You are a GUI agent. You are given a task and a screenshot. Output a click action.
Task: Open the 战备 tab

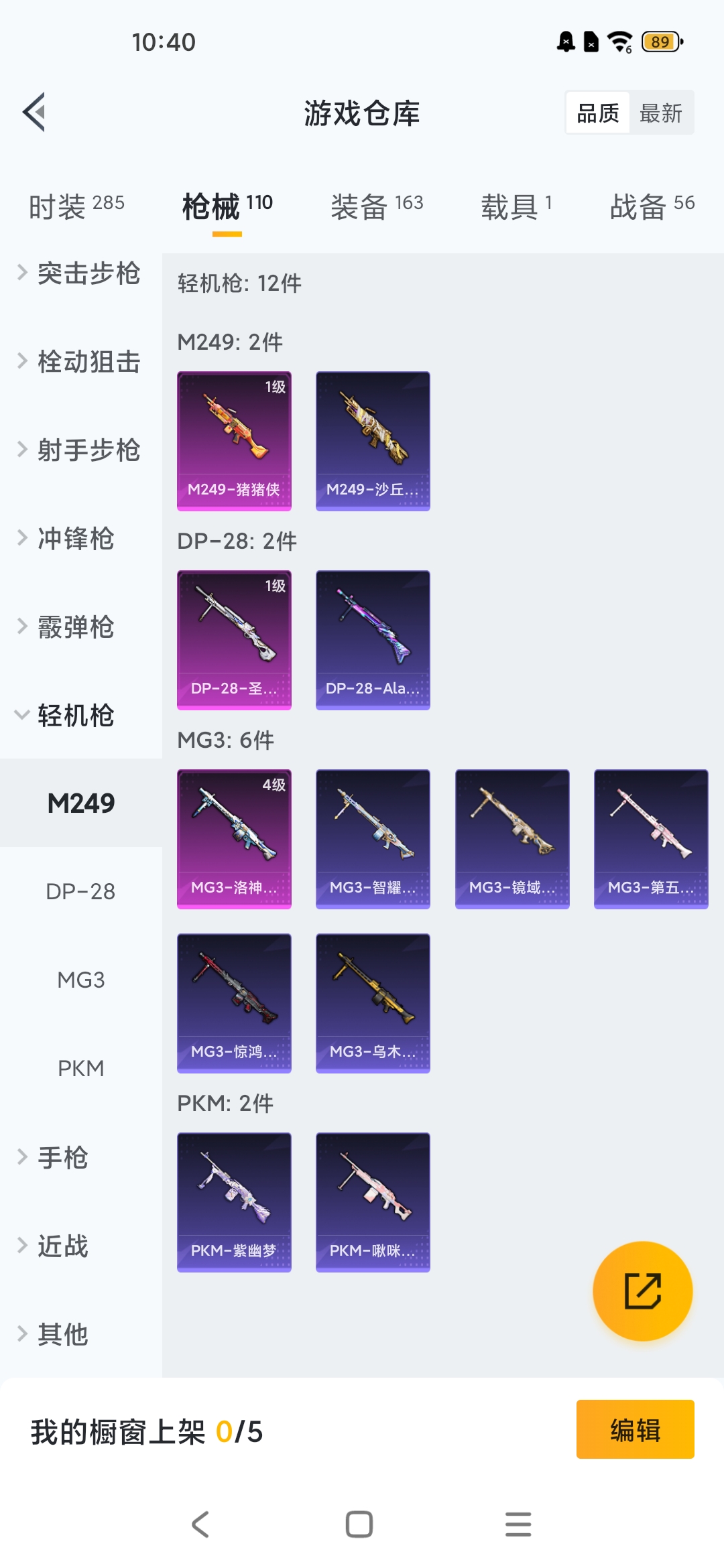(652, 206)
